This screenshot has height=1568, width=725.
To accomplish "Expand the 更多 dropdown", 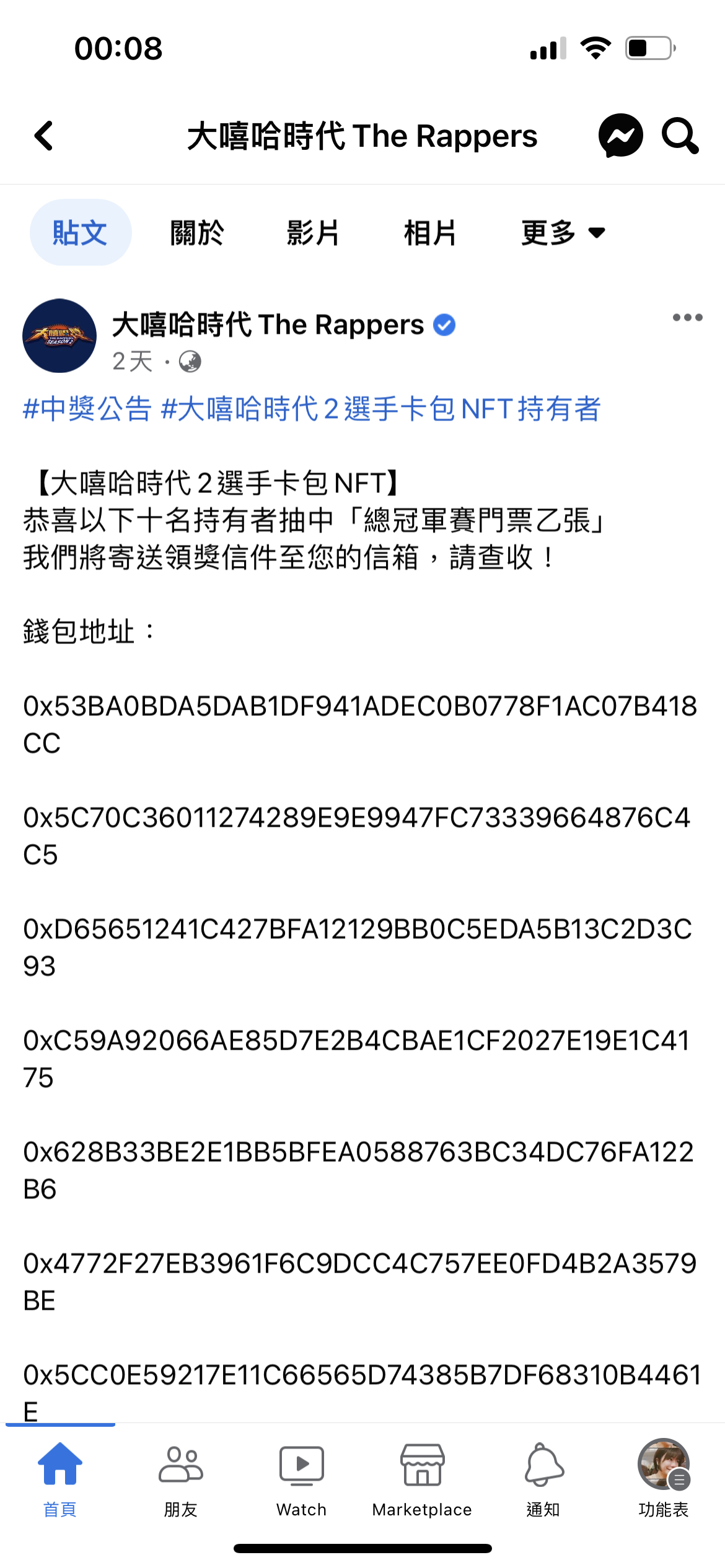I will click(563, 233).
